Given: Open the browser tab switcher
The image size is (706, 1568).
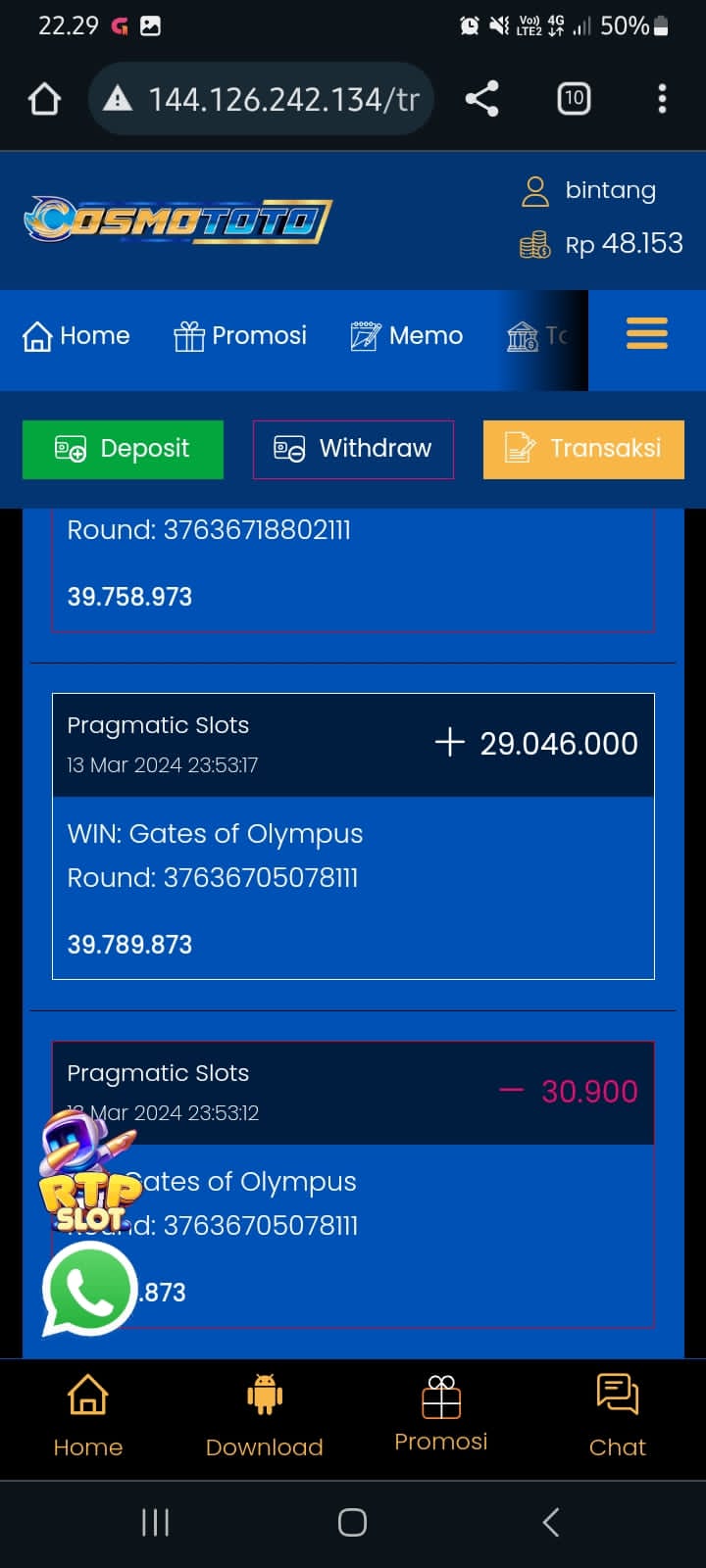Looking at the screenshot, I should pos(574,99).
